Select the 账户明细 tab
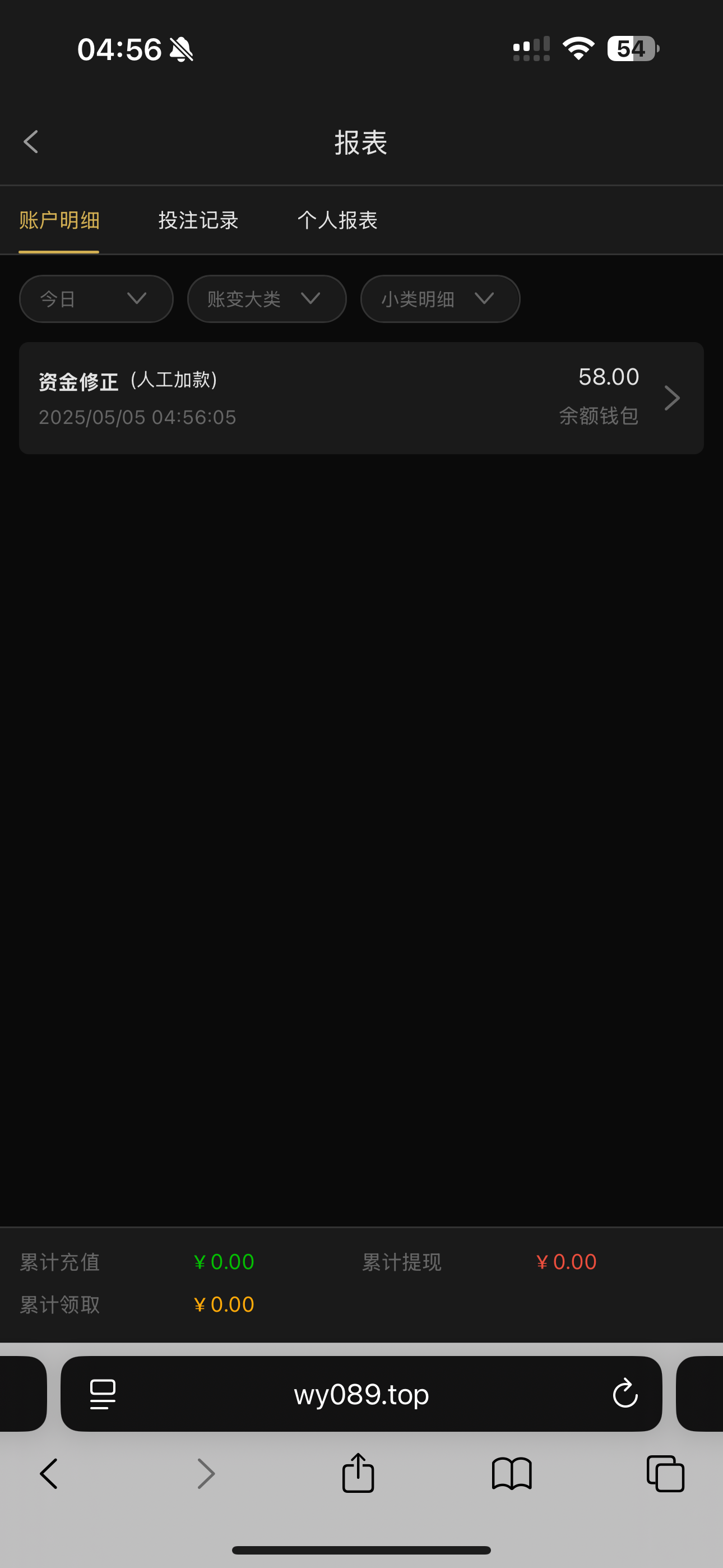The height and width of the screenshot is (1568, 723). pos(59,220)
